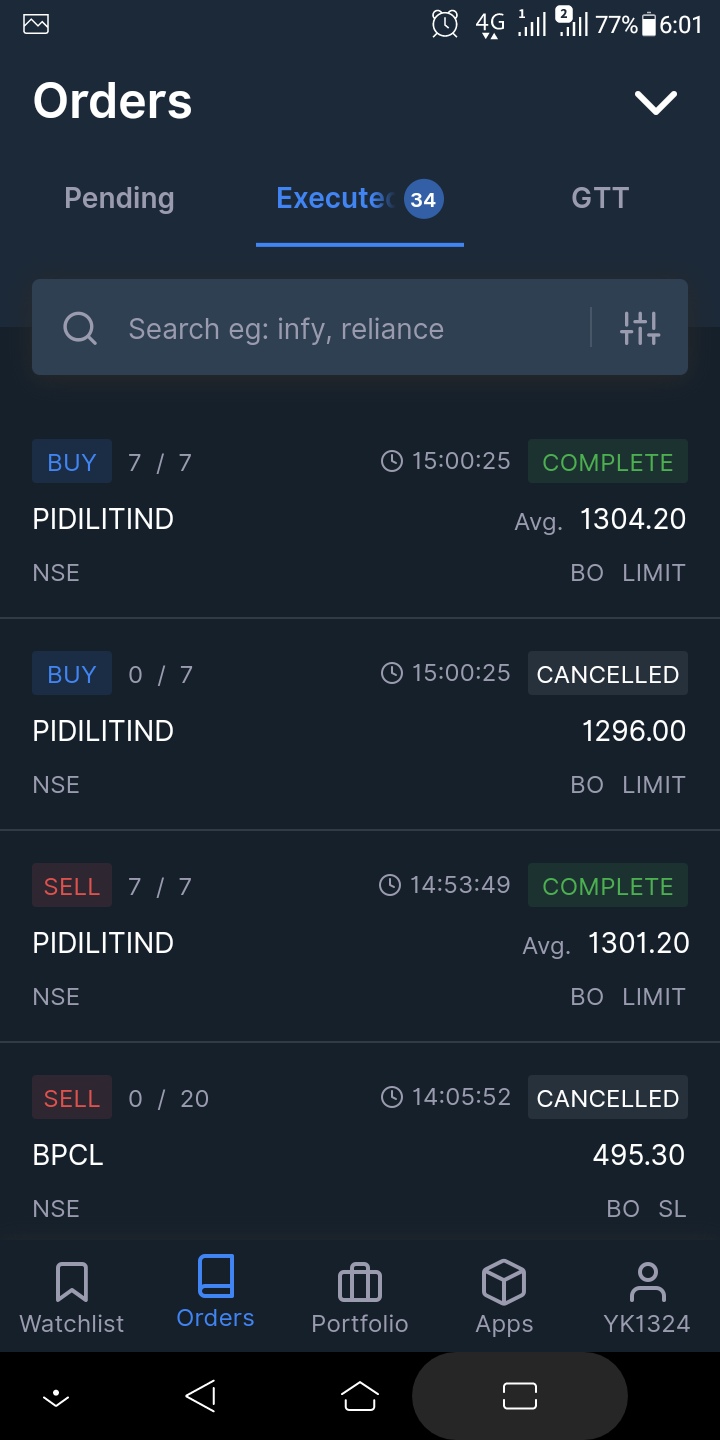This screenshot has width=720, height=1440.
Task: View the cancelled BPCL sell order
Action: tap(360, 1152)
